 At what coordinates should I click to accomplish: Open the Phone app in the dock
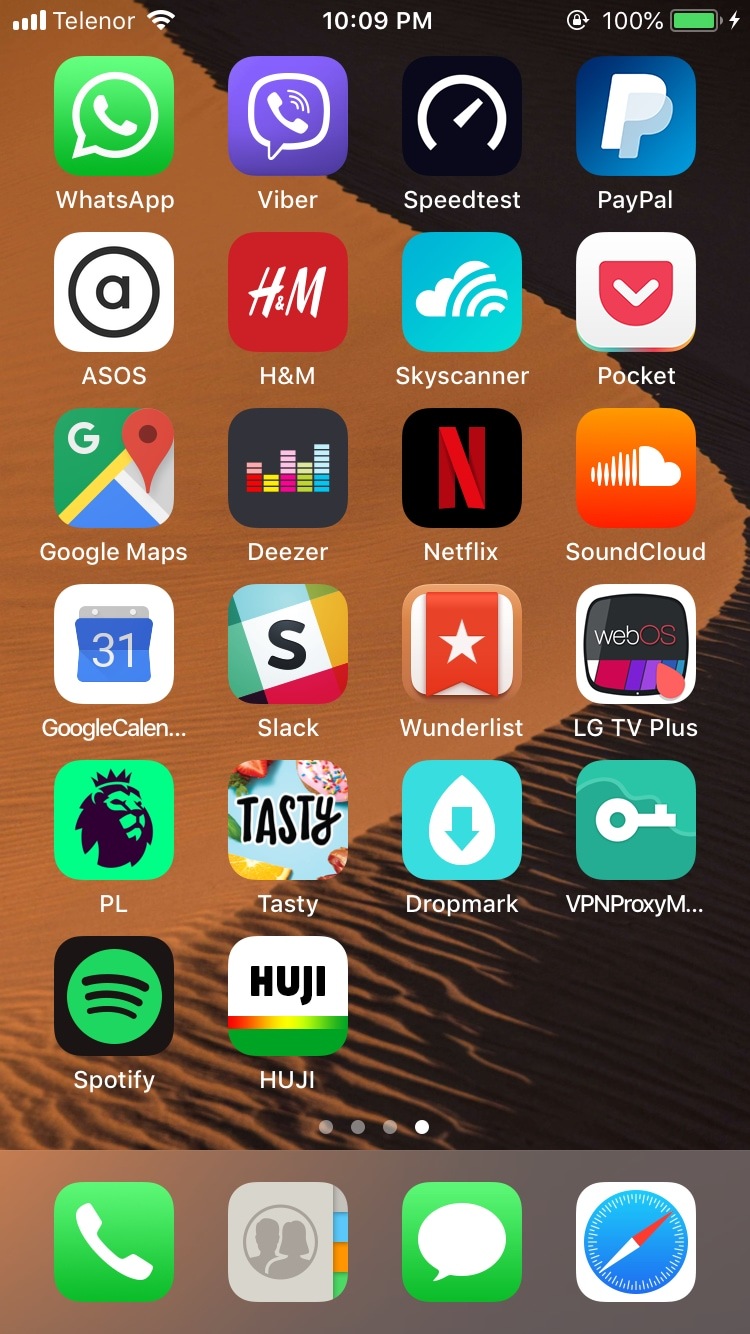114,1242
